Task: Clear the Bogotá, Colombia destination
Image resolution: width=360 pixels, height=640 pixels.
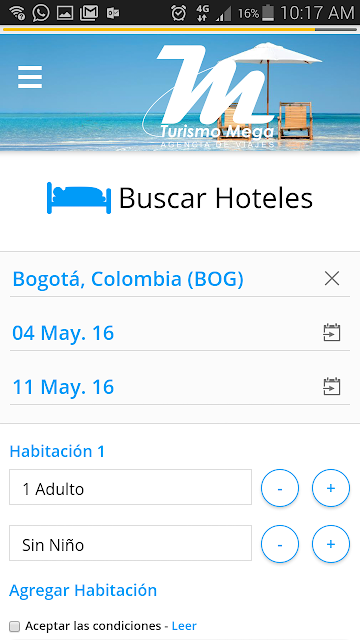Action: tap(332, 279)
